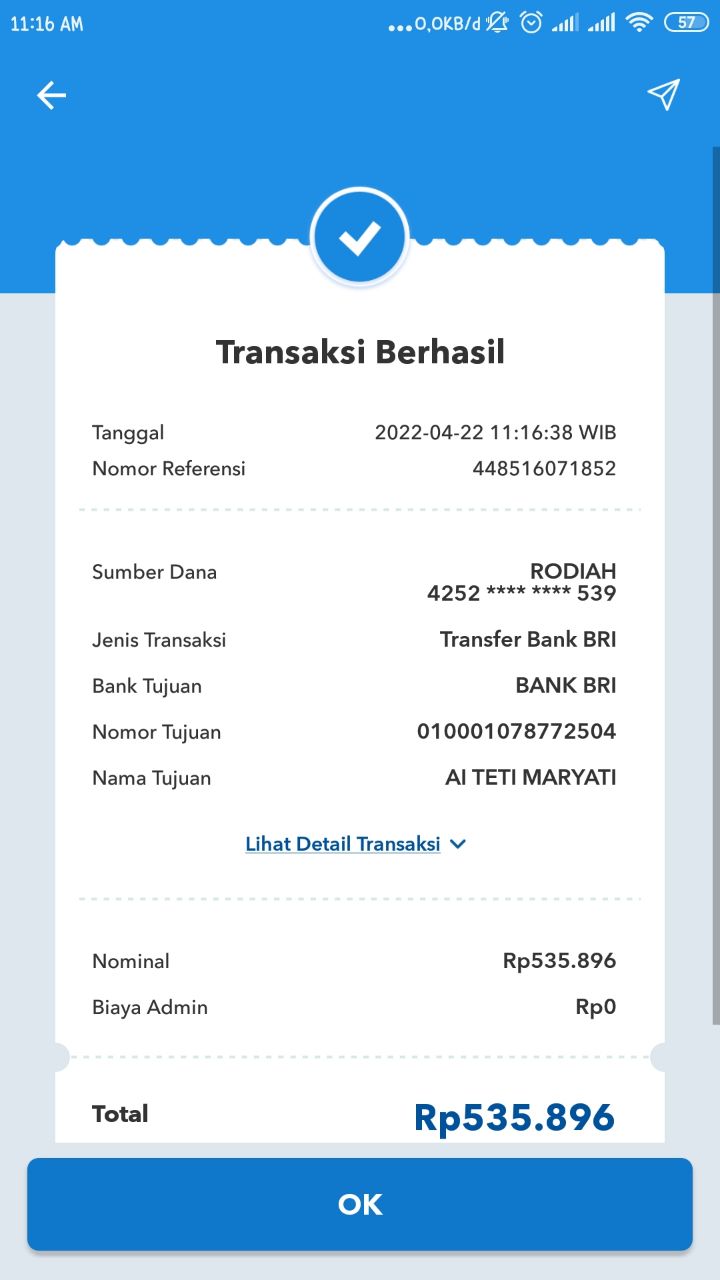The height and width of the screenshot is (1280, 720).
Task: Go back using the arrow icon
Action: (51, 95)
